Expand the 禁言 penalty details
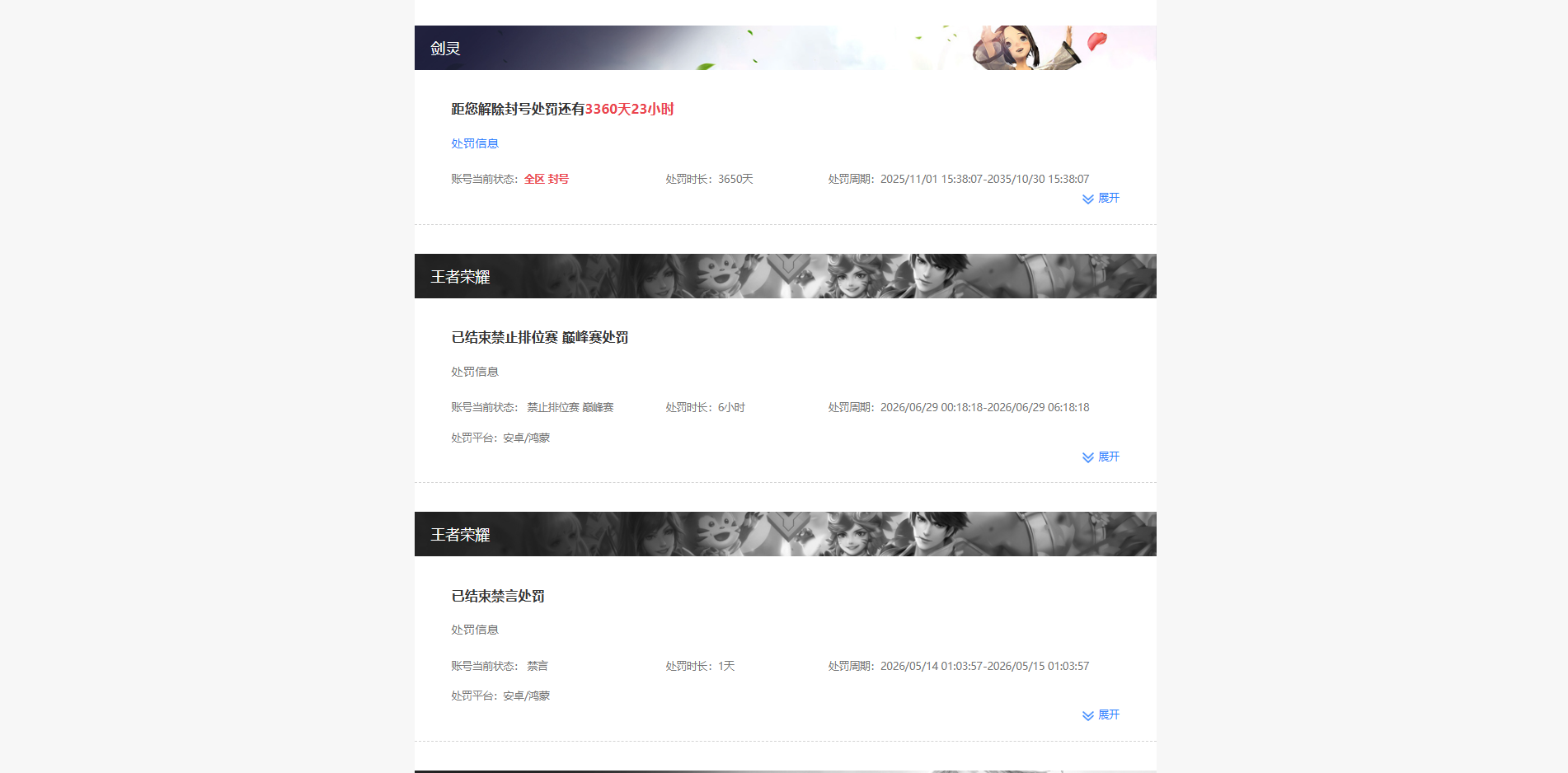1568x773 pixels. tap(1101, 715)
